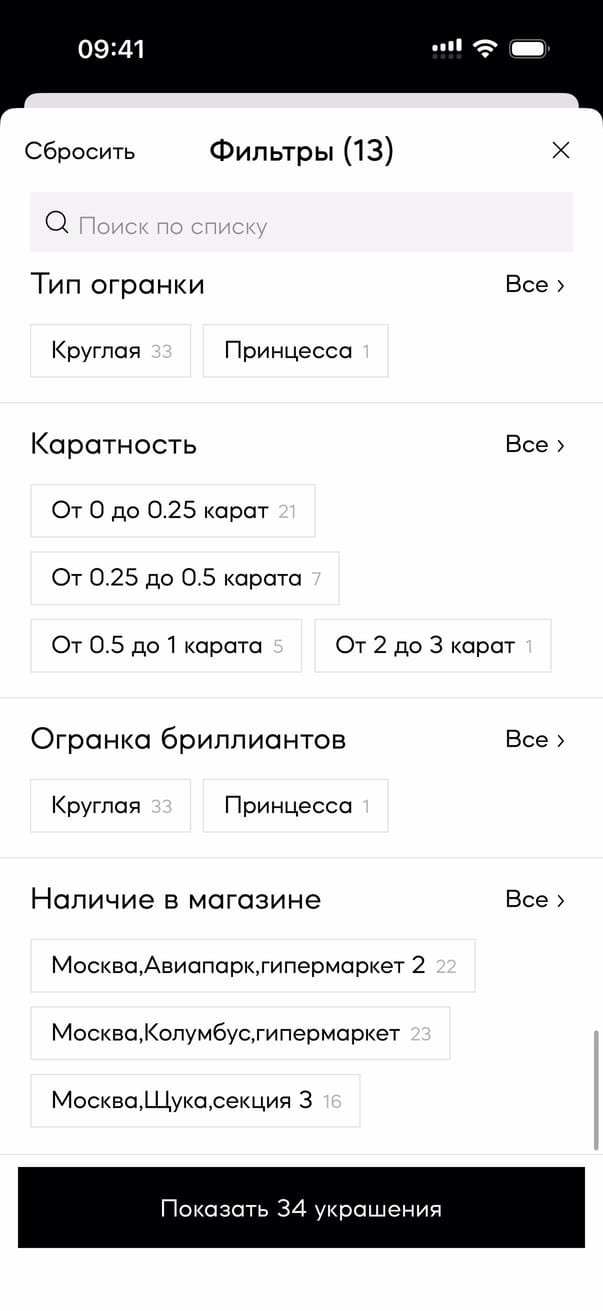
Task: Select Круглая chip under Тип огранки
Action: pos(110,351)
